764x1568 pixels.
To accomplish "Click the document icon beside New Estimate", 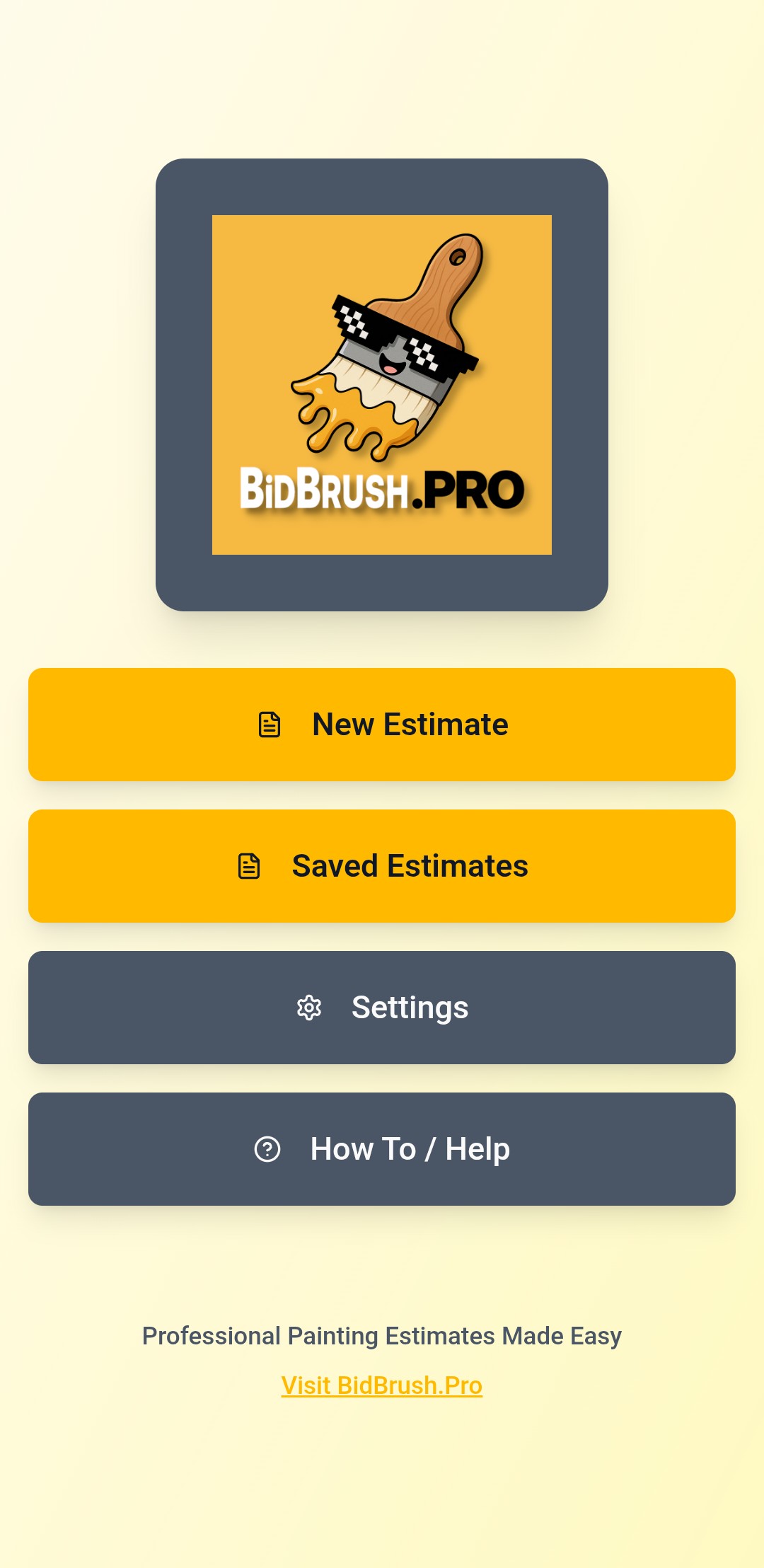I will pos(269,724).
